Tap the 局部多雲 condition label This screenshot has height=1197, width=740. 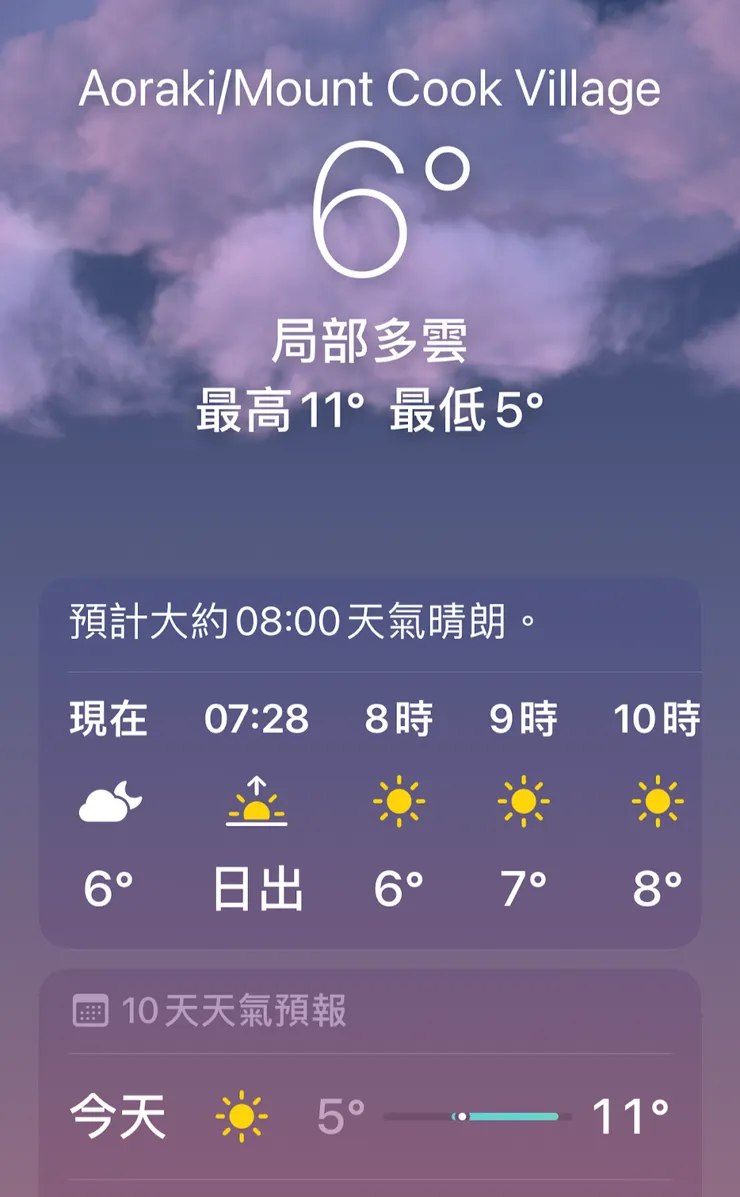point(370,340)
